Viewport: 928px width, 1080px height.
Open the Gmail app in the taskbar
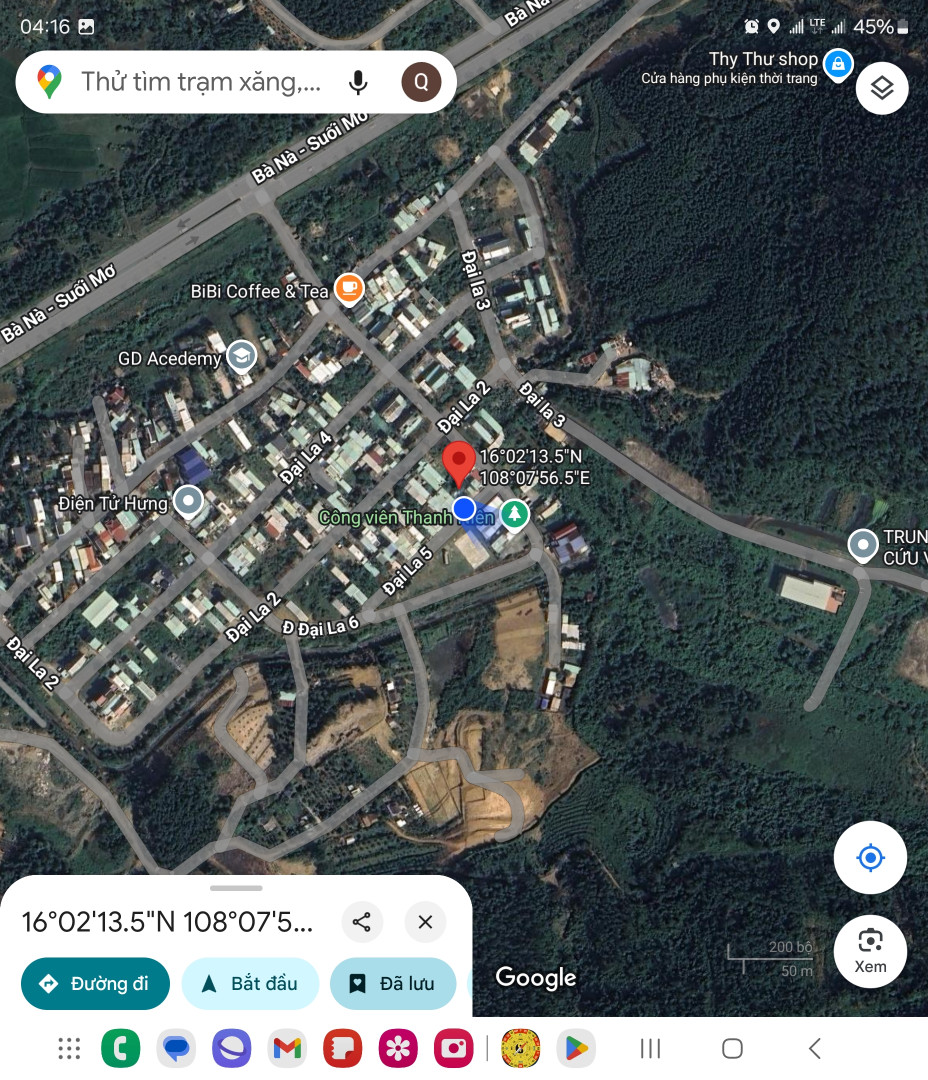pyautogui.click(x=287, y=1048)
